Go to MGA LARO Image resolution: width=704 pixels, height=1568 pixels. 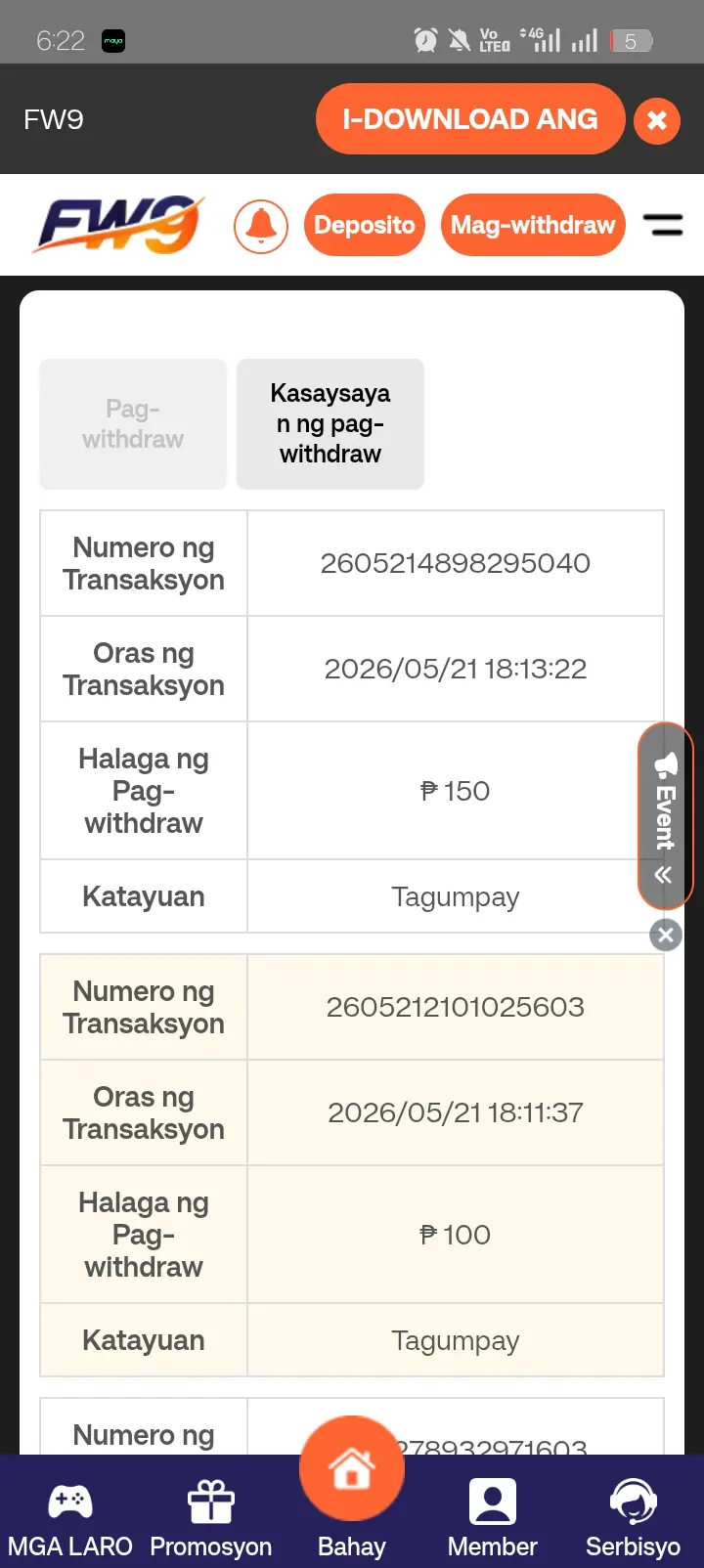point(70,1518)
